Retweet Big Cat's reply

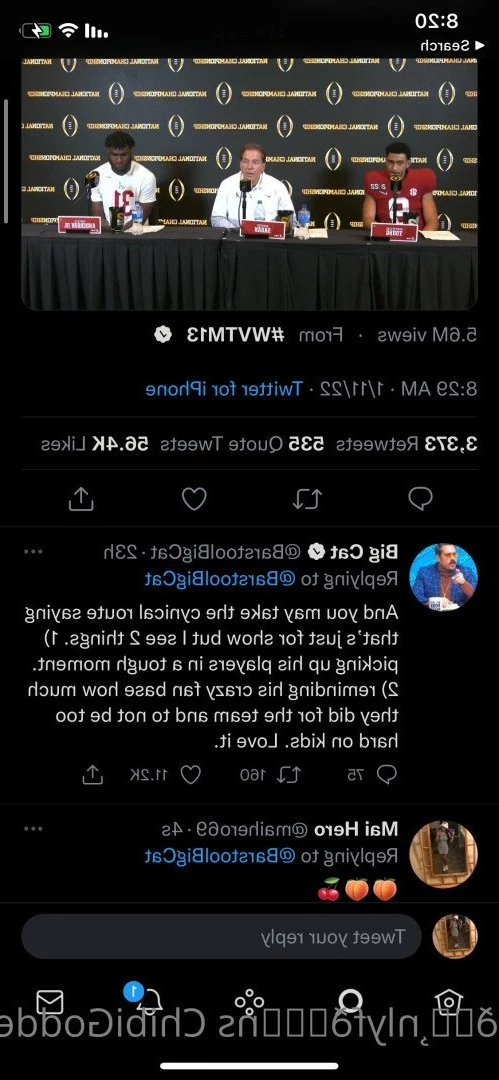[289, 775]
